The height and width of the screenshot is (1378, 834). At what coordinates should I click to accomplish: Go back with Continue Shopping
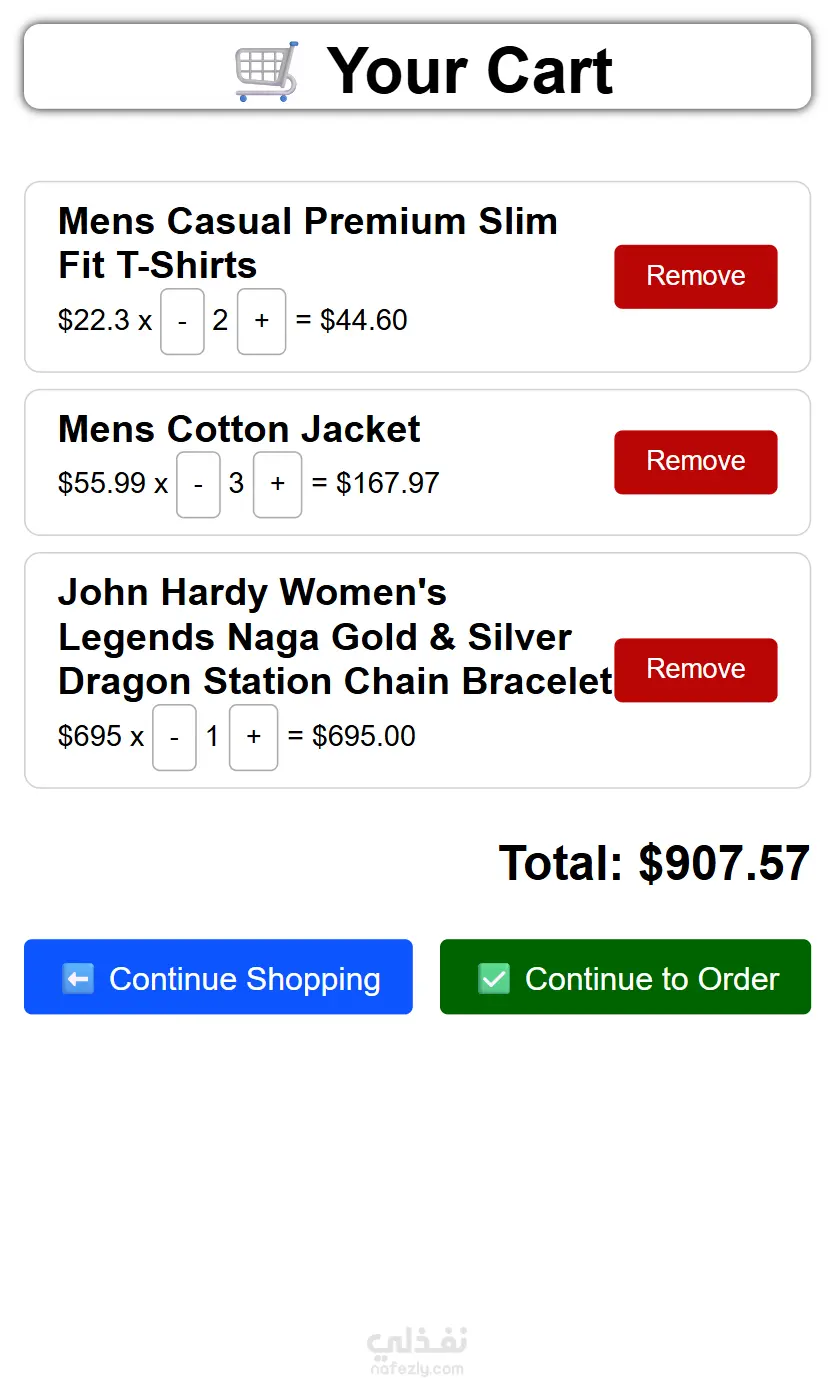[218, 977]
